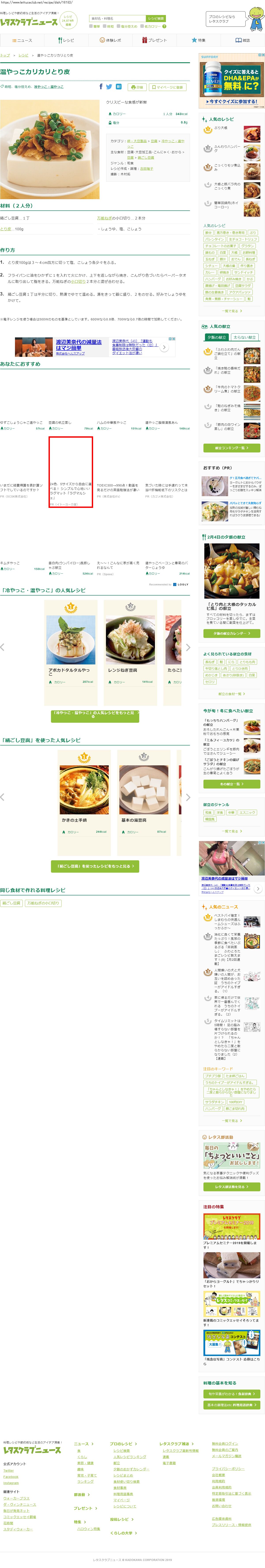Add recipe via マイページに登録 button
This screenshot has height=1568, width=265.
pos(167,87)
